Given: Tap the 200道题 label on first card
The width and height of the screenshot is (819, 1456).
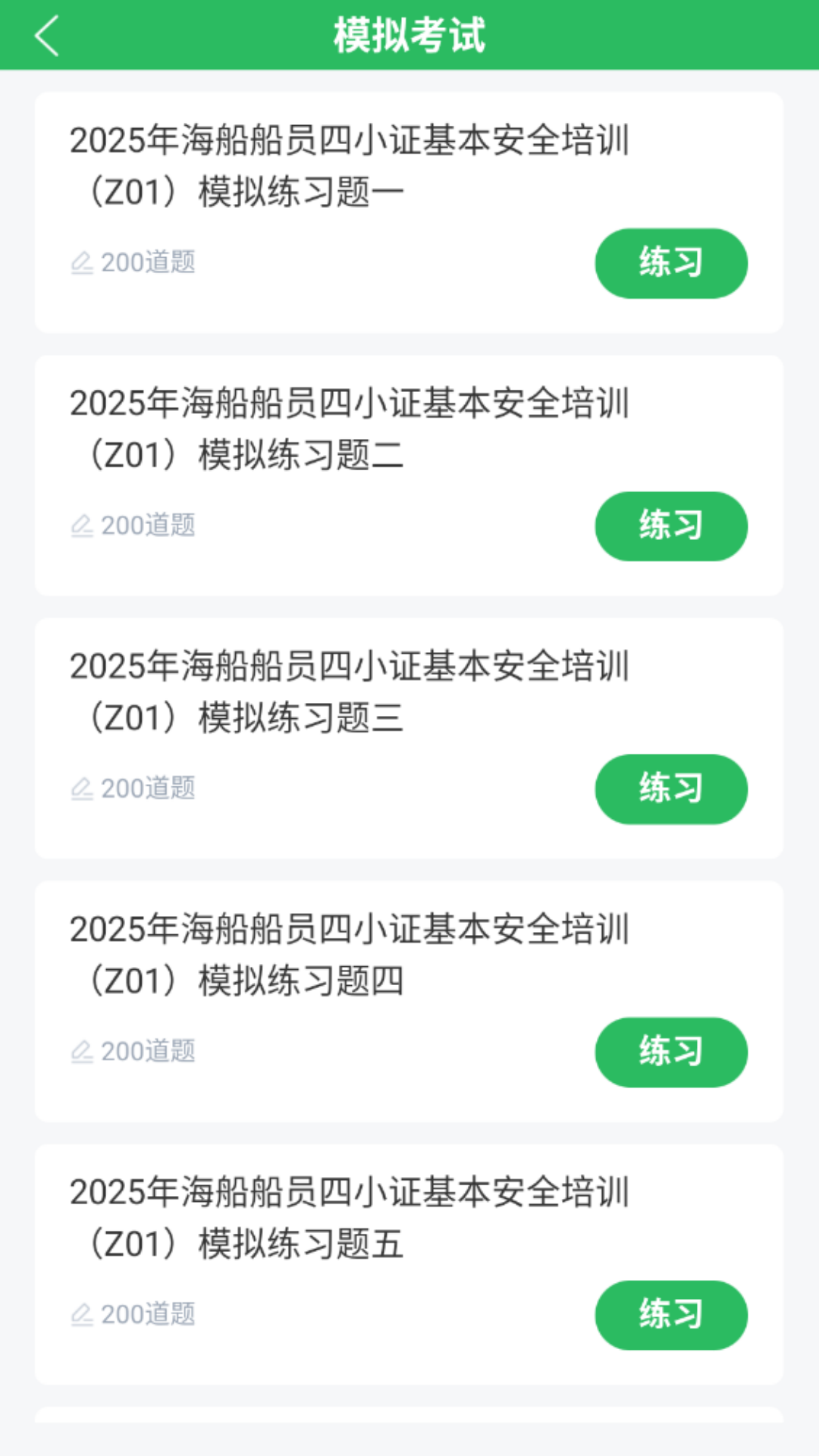Looking at the screenshot, I should click(x=149, y=262).
